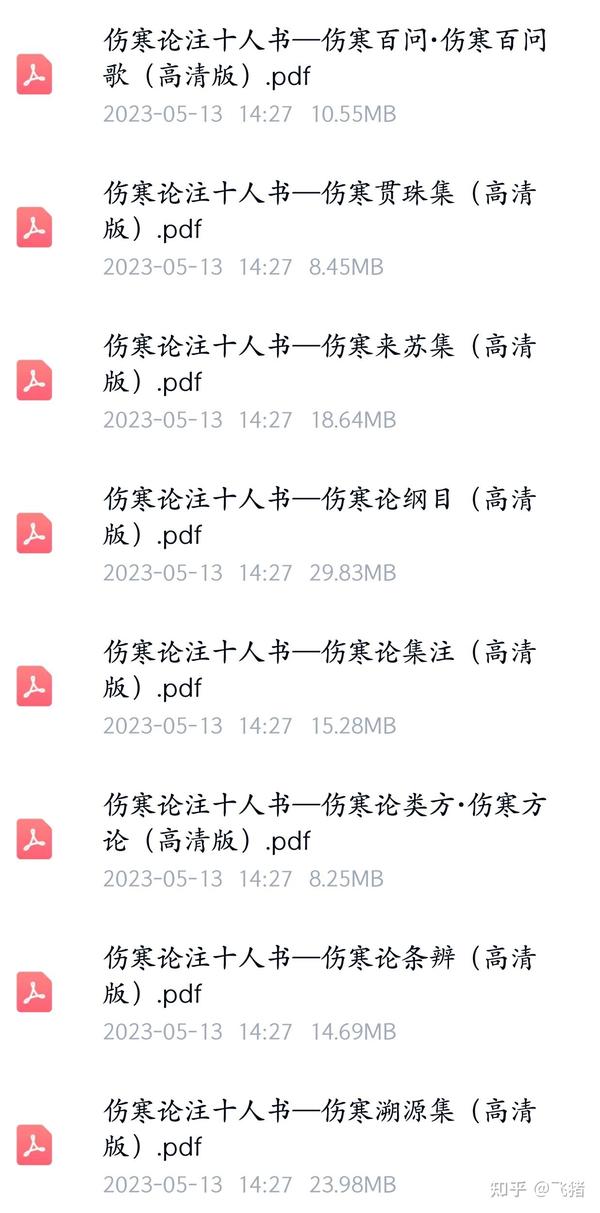This screenshot has width=600, height=1213.
Task: Open the 伤寒百问·伤寒百问歌 PDF file
Action: 300,76
